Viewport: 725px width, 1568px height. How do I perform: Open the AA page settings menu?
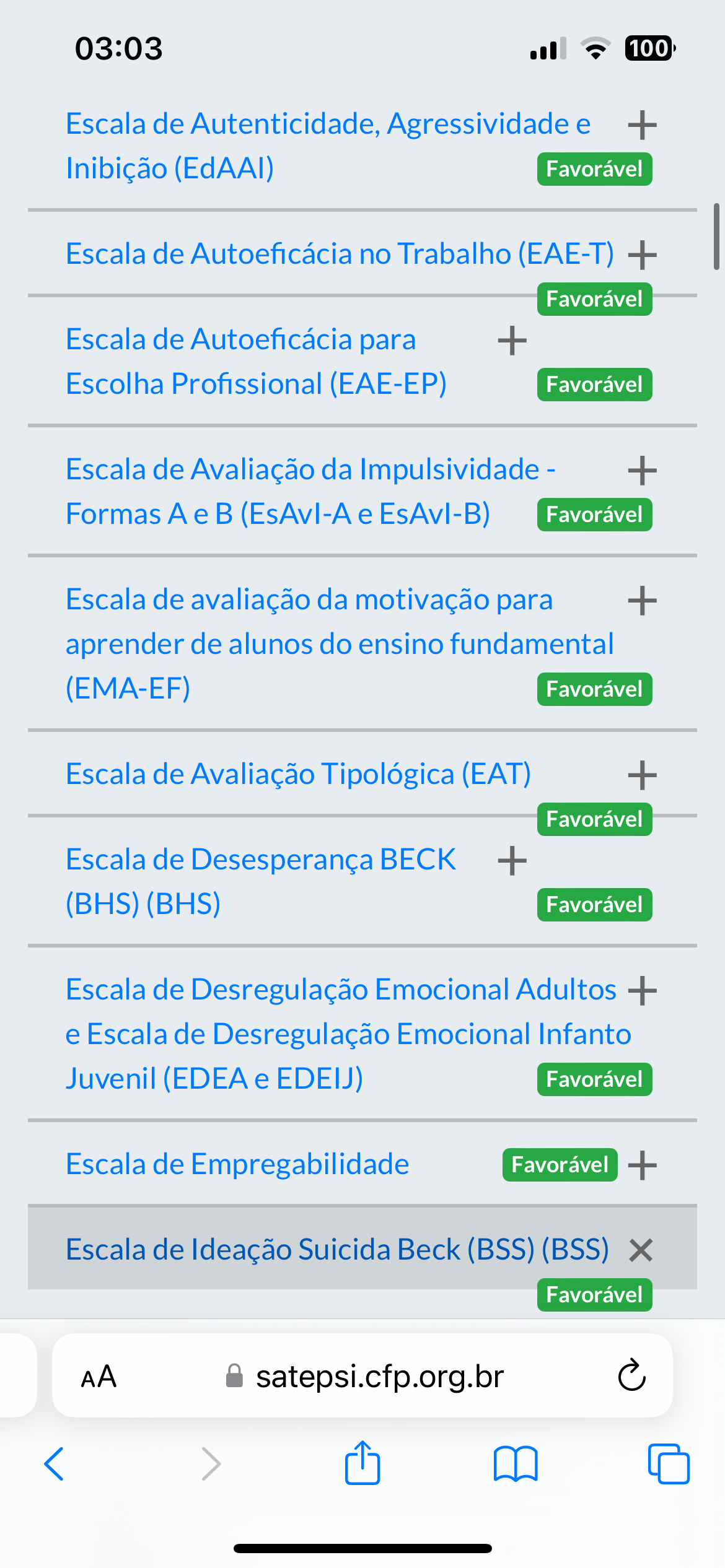[x=99, y=1377]
